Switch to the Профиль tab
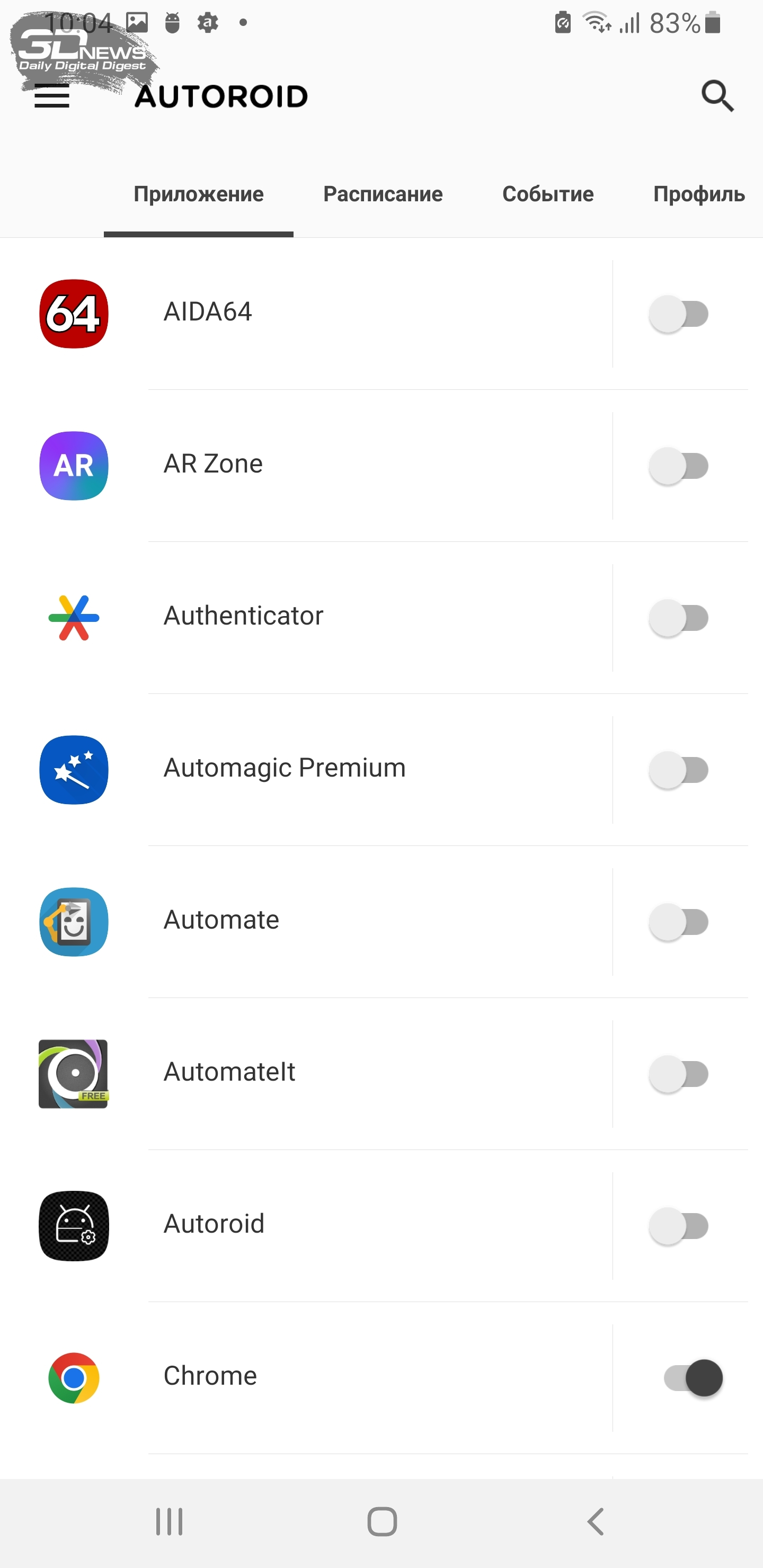 click(699, 193)
